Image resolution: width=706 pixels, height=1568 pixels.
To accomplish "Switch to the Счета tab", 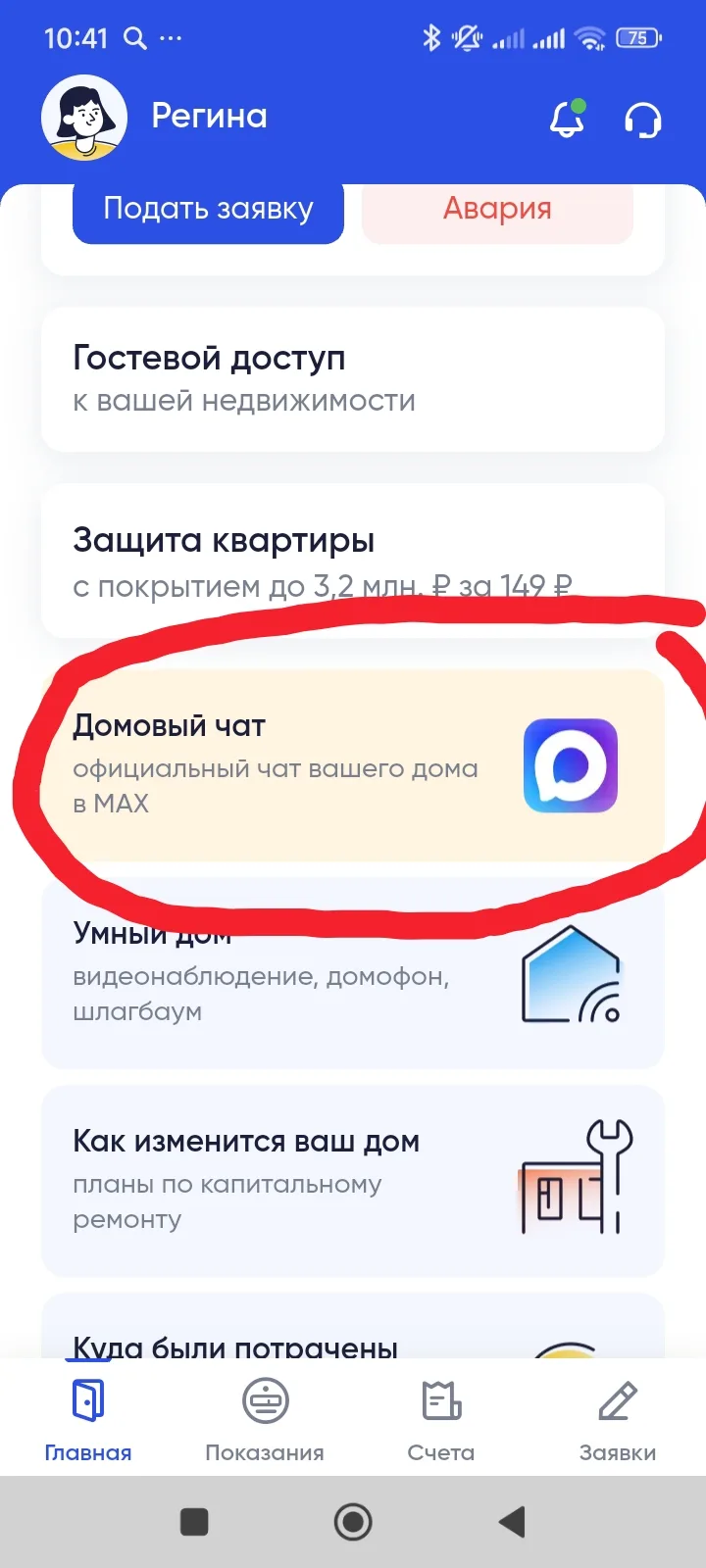I will [441, 1419].
